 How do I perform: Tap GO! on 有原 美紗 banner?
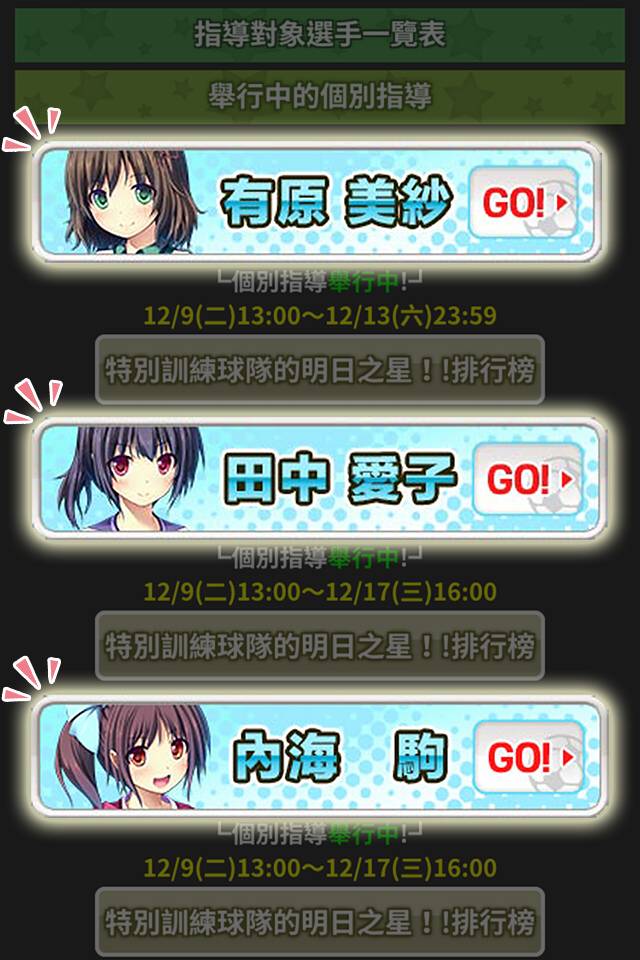coord(524,203)
